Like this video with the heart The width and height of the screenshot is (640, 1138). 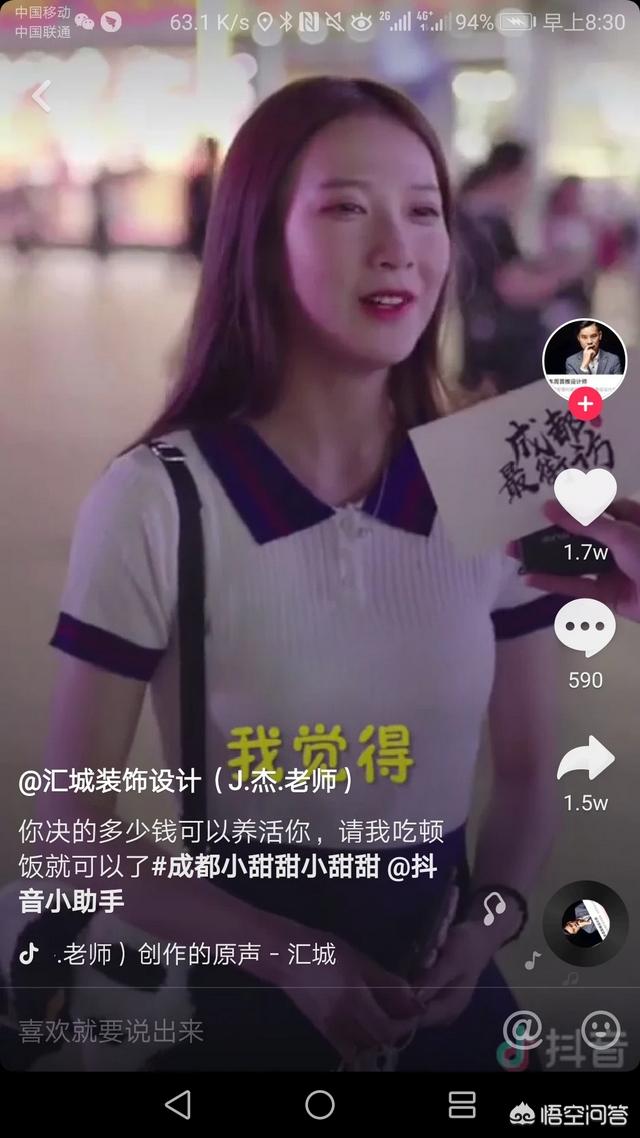[x=585, y=497]
